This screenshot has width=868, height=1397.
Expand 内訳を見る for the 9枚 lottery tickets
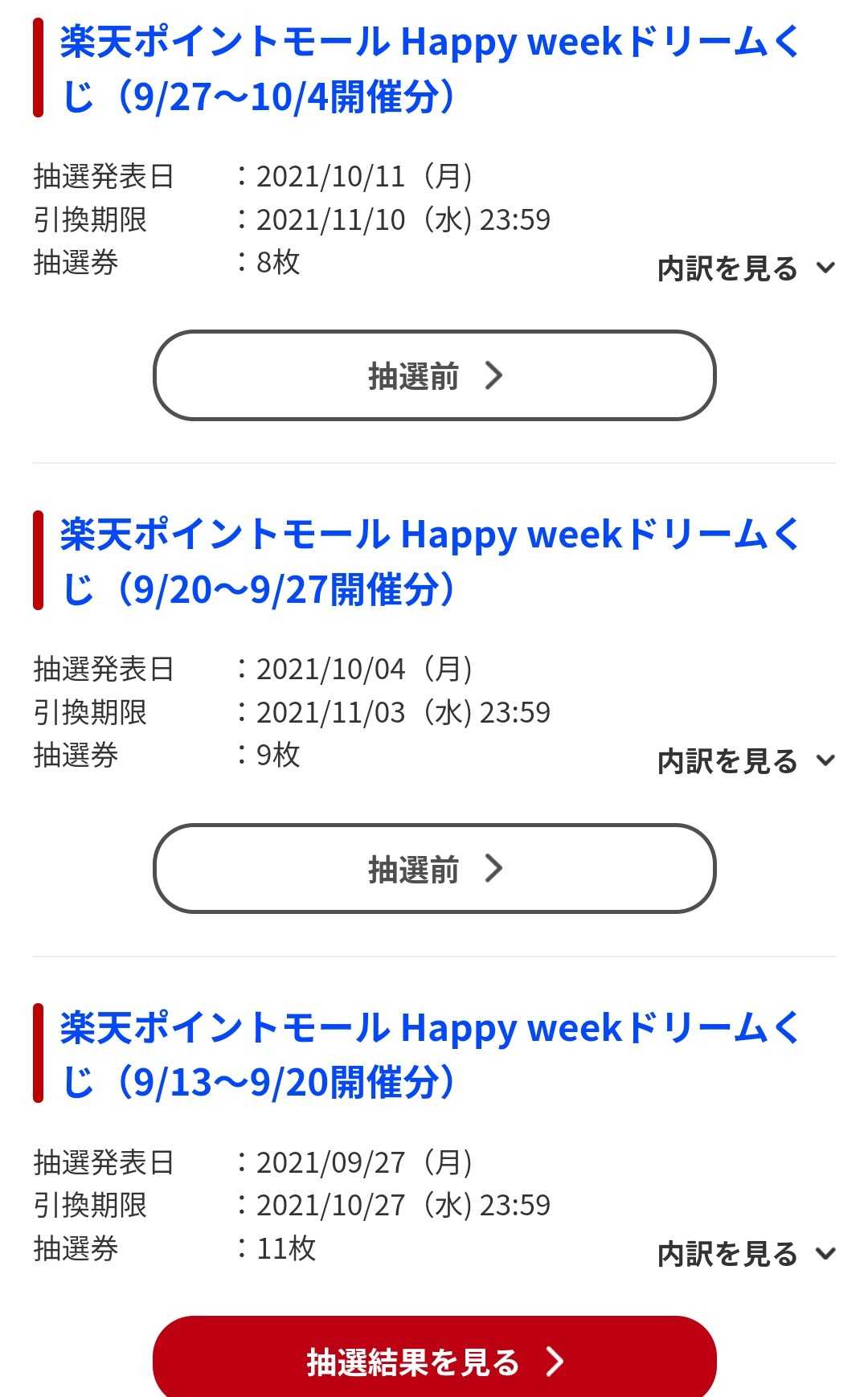tap(746, 761)
